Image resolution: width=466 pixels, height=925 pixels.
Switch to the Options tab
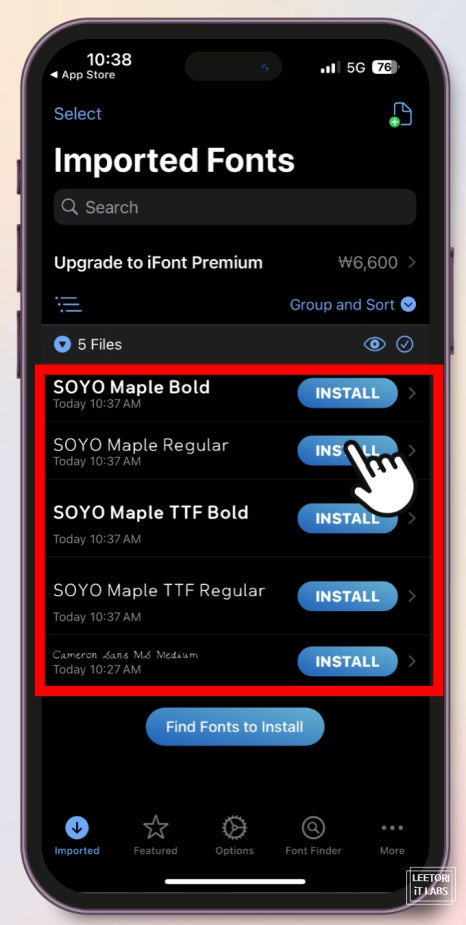coord(234,835)
